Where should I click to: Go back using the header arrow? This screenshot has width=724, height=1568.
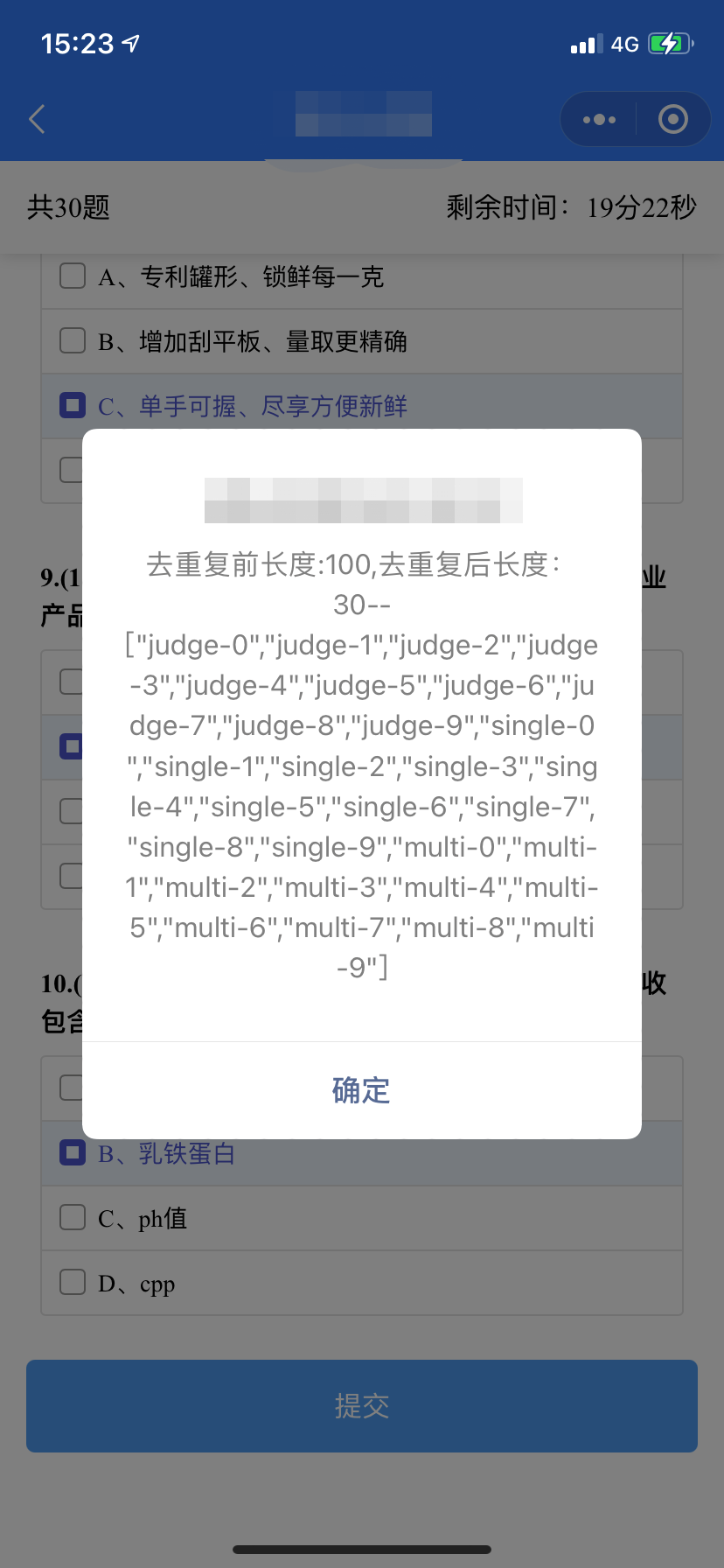[x=37, y=119]
